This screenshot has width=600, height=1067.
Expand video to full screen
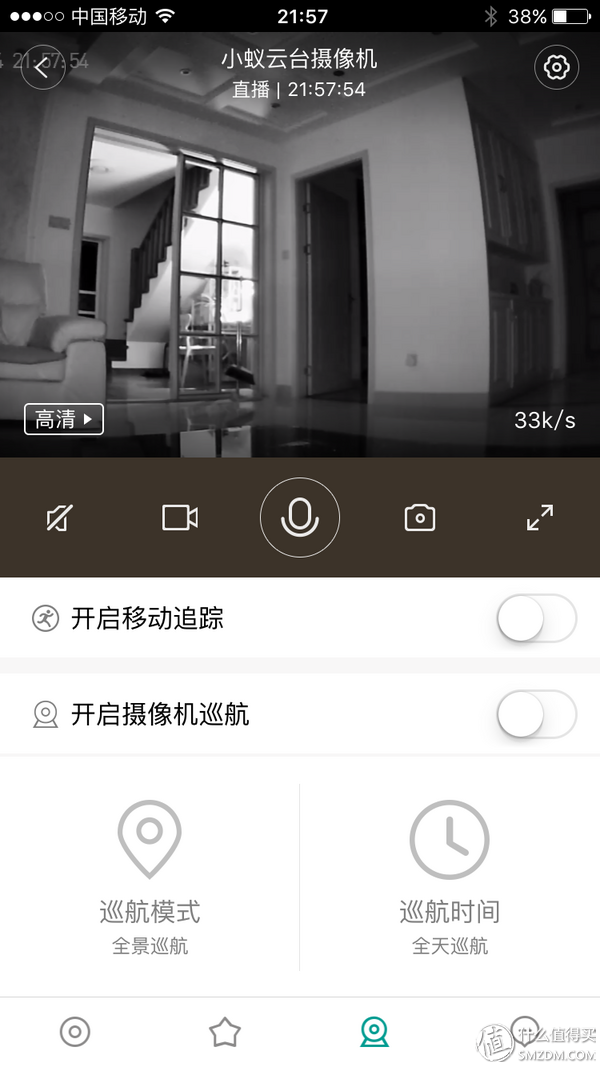[x=540, y=518]
